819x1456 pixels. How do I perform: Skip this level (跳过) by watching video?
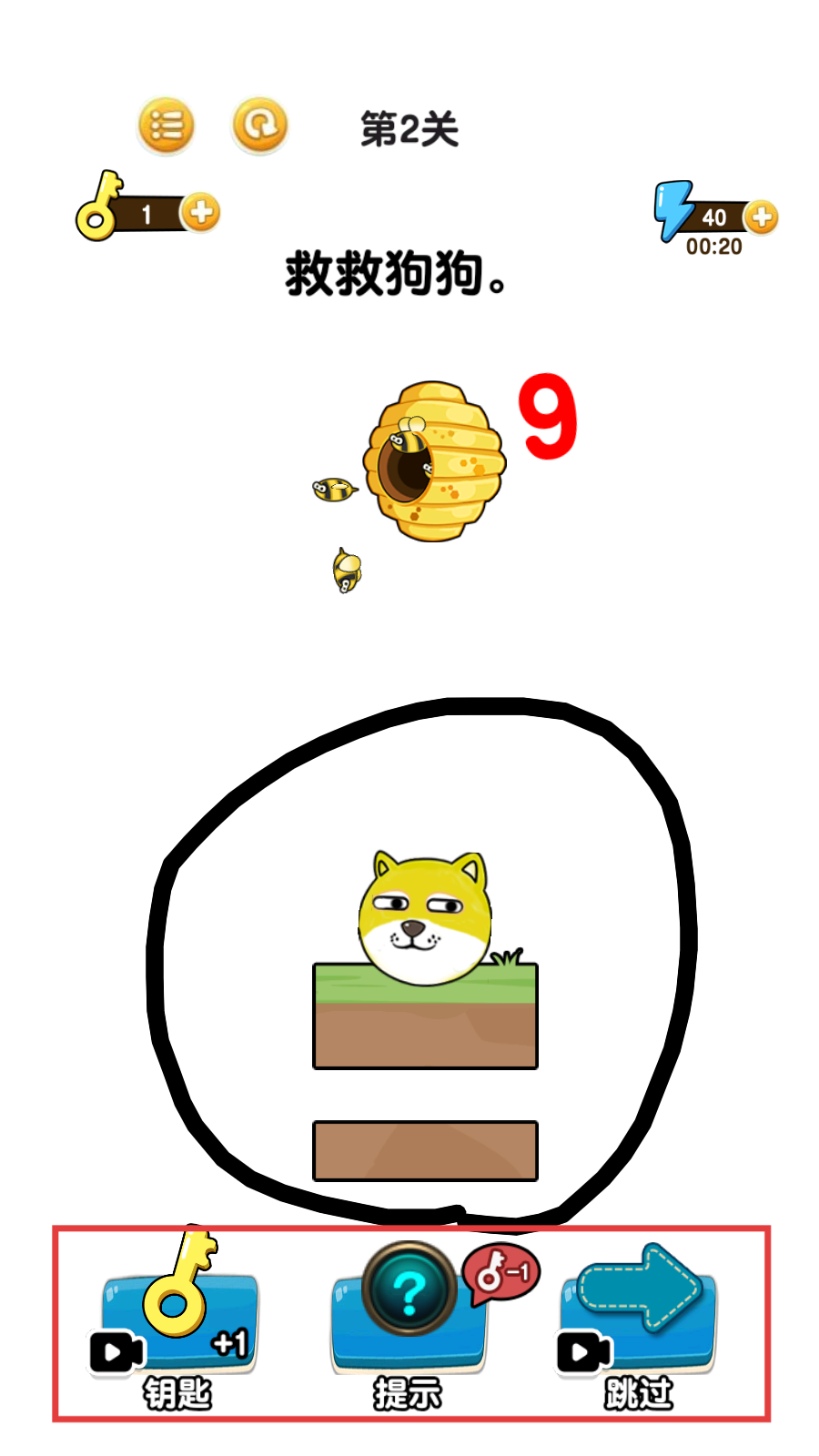click(639, 1319)
